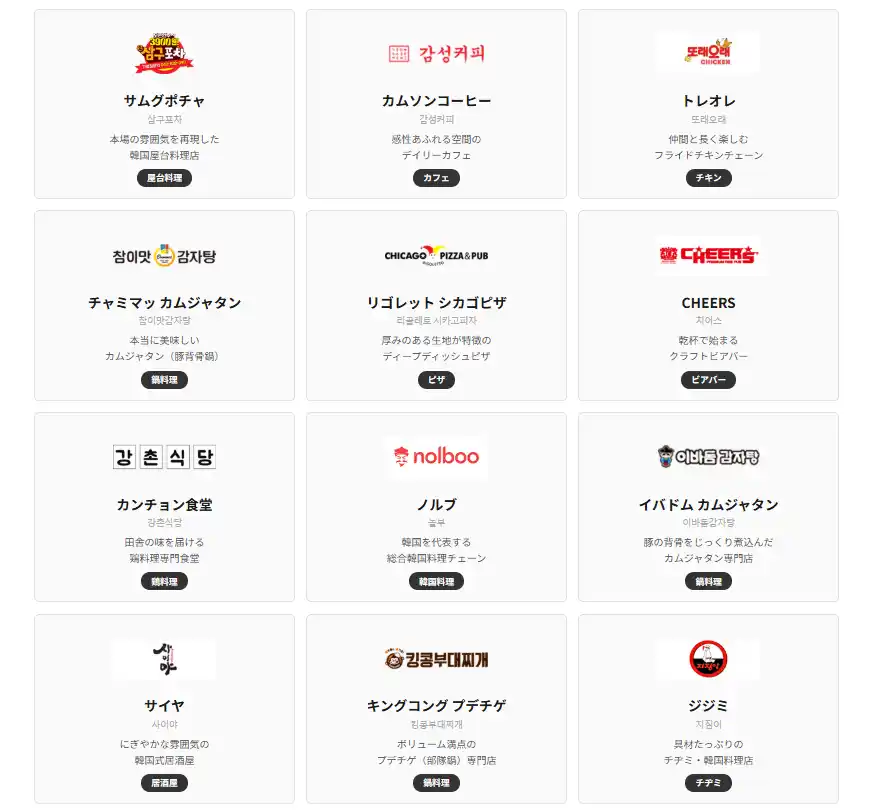
Task: Open the ノルブ brand card
Action: click(x=436, y=507)
